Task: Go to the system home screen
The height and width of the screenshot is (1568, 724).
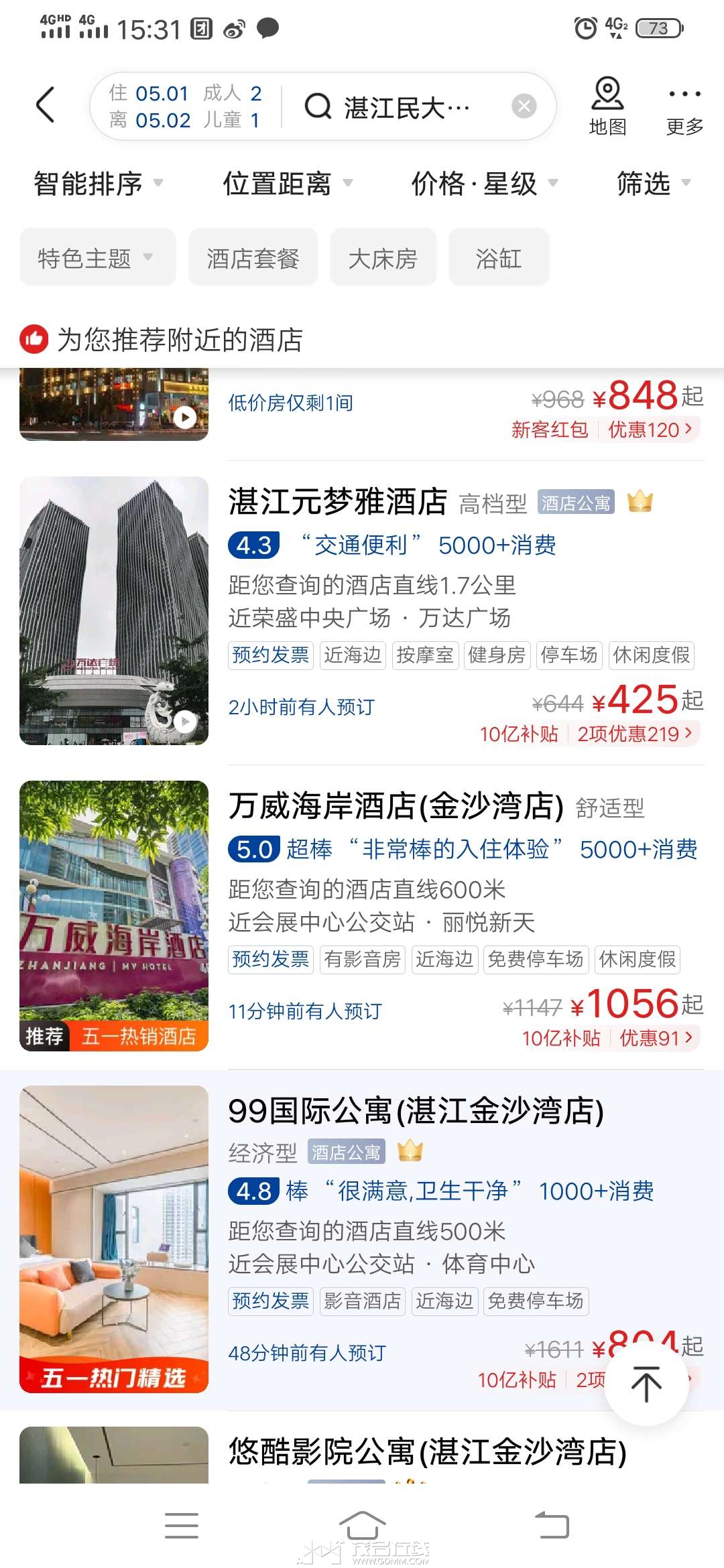Action: click(x=362, y=1526)
